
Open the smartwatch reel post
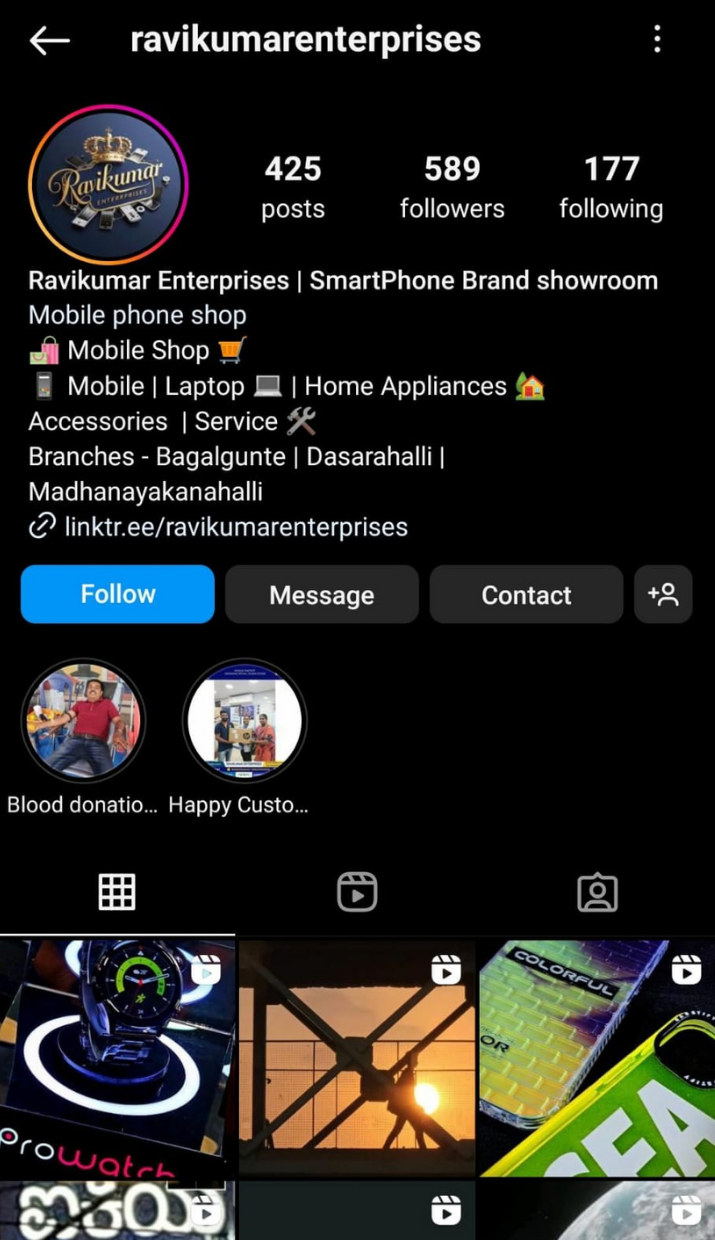(x=117, y=1058)
